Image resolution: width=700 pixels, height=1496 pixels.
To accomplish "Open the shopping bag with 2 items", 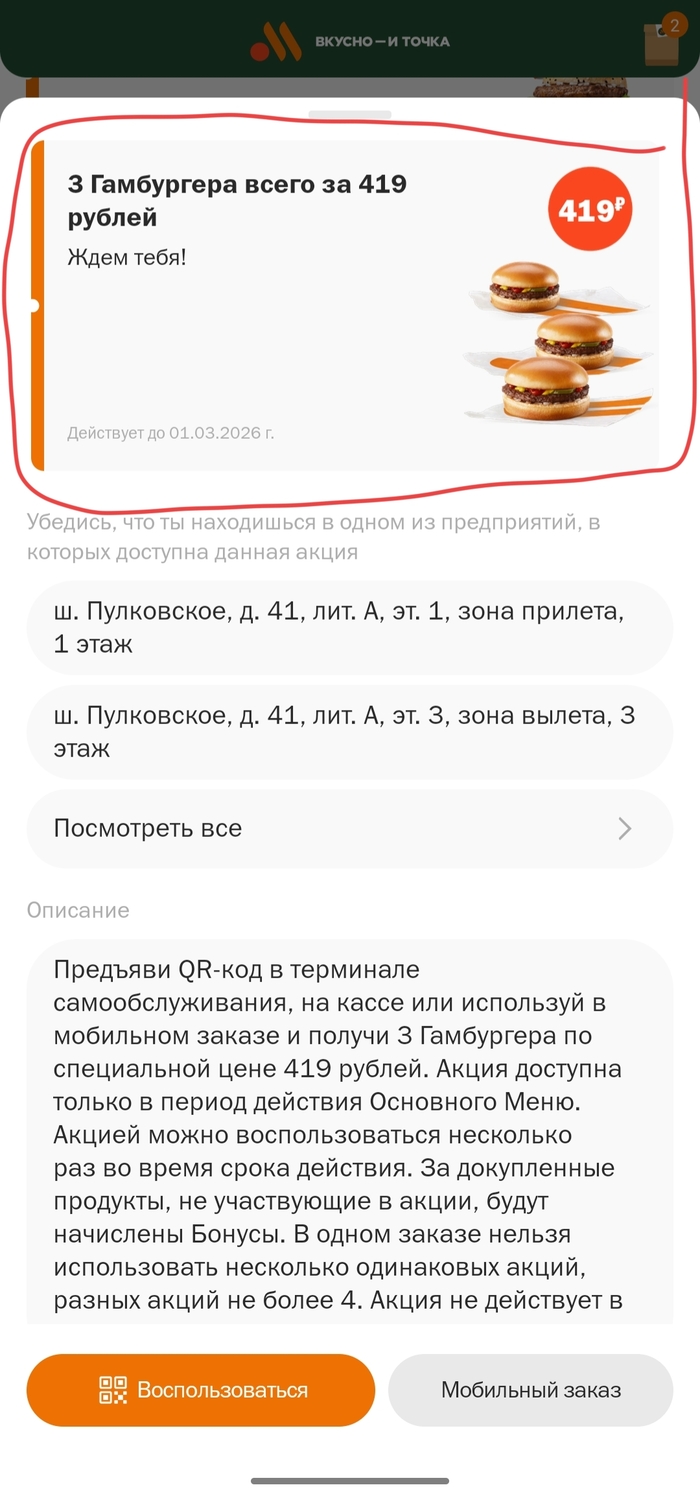I will tap(661, 42).
